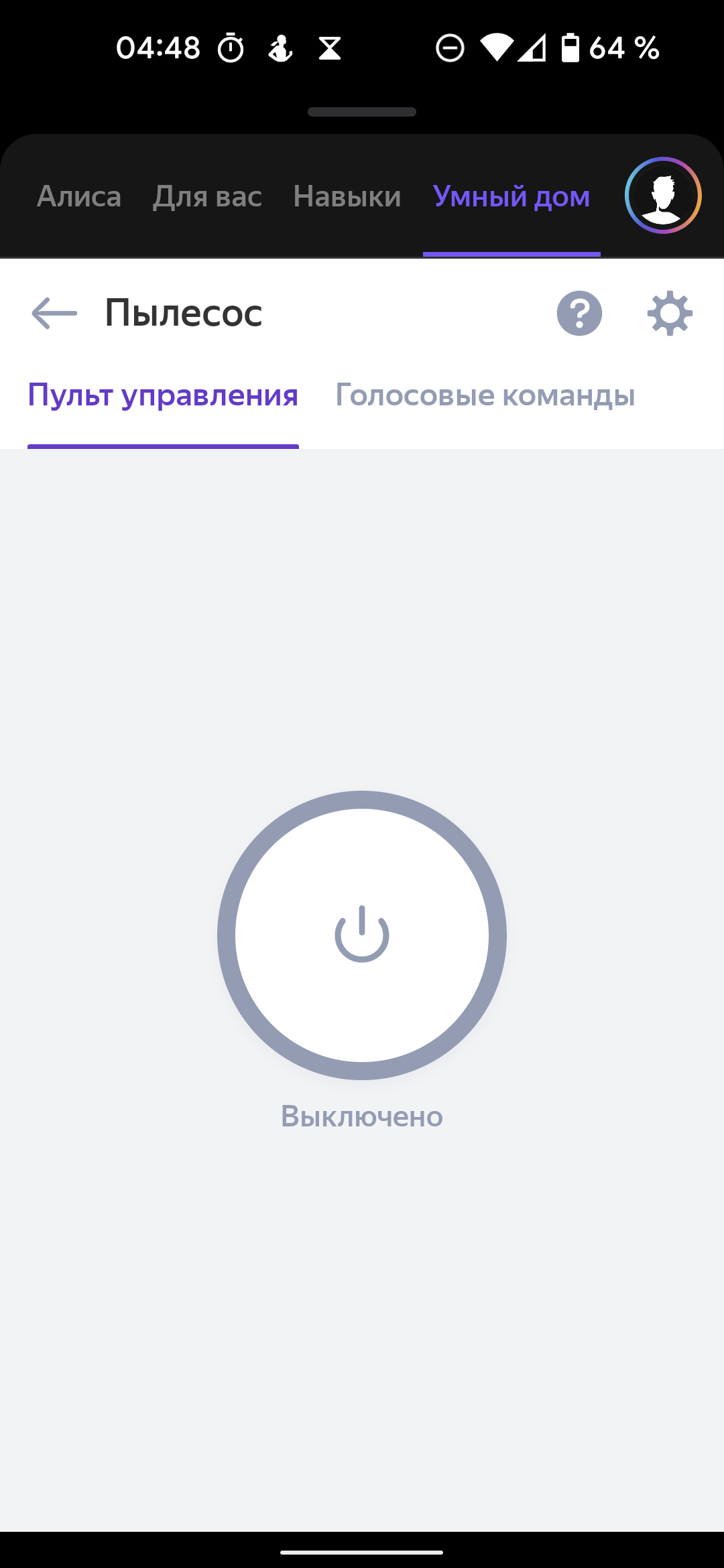Open the Алиса tab
The image size is (724, 1568).
click(x=79, y=196)
